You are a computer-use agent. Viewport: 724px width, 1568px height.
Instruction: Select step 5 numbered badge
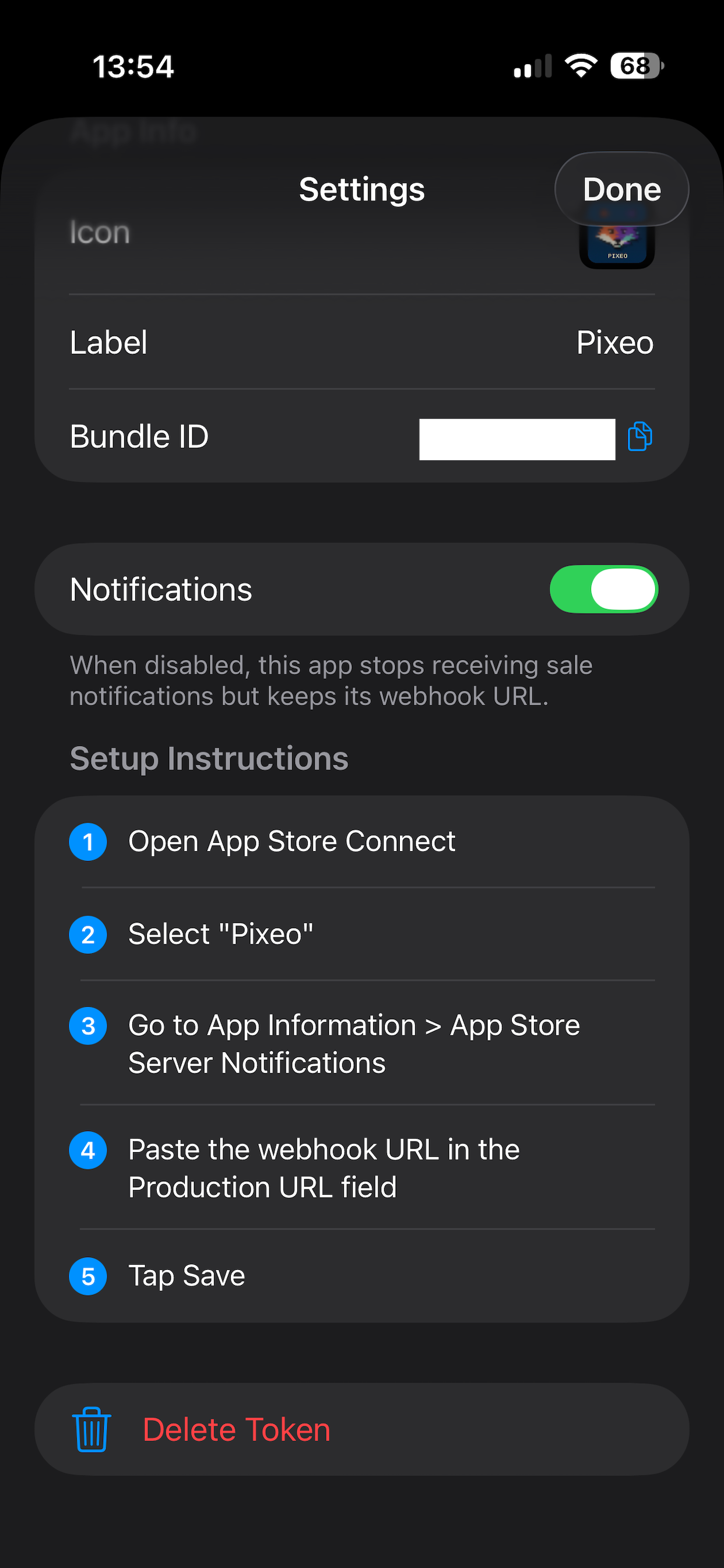[x=88, y=1276]
